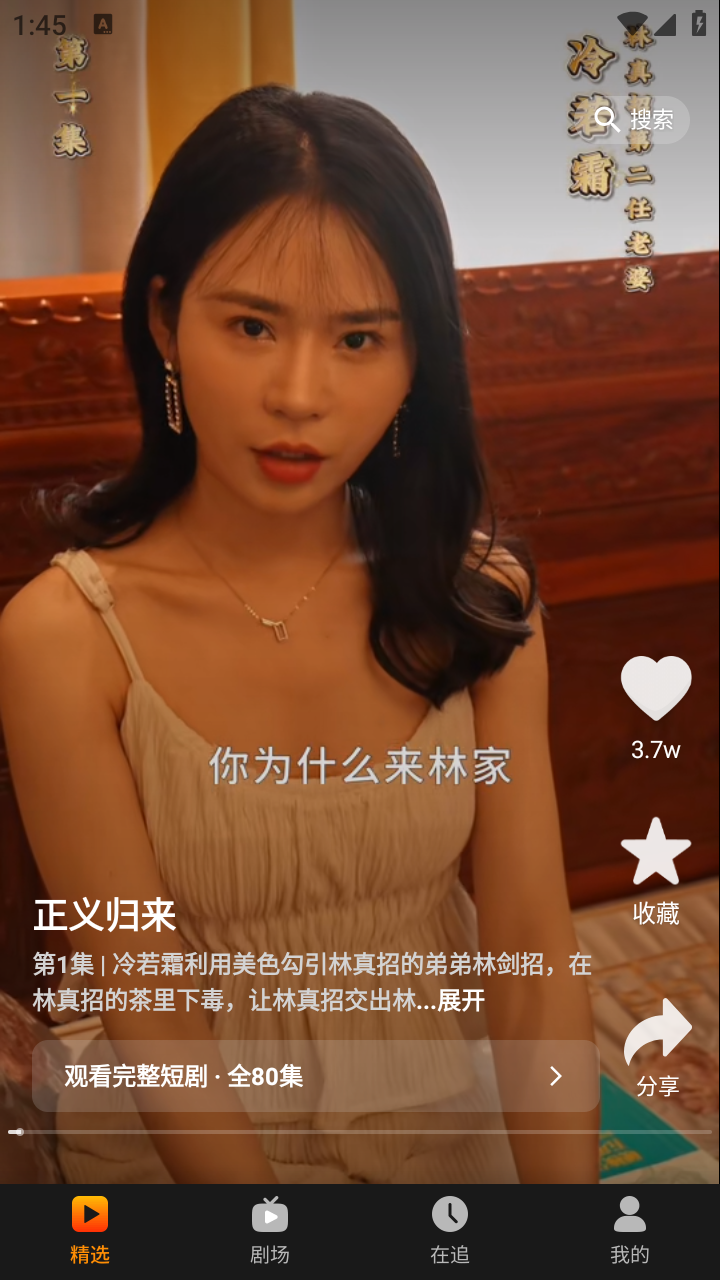Tap the 剧场 TV icon in bottom bar

point(270,1214)
